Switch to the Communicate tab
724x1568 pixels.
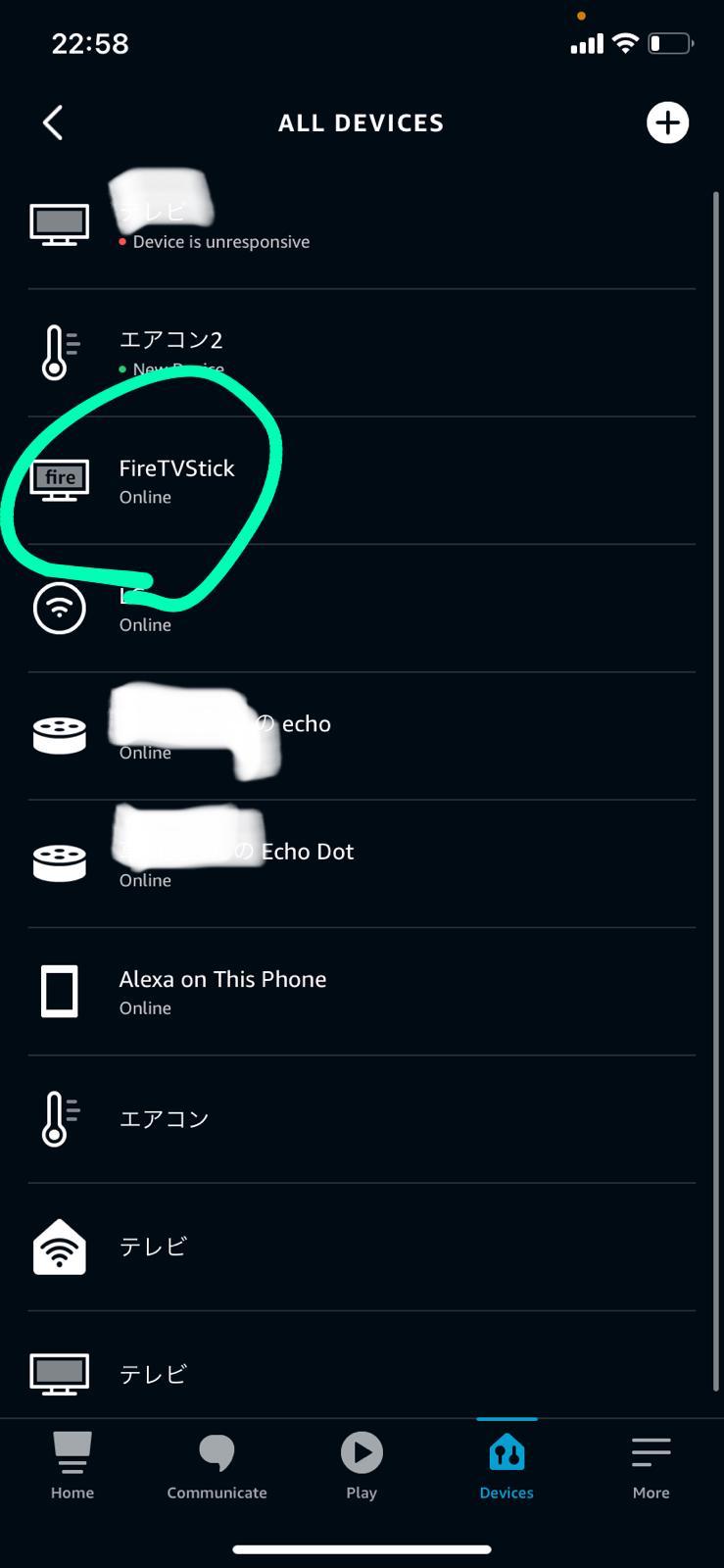[217, 1466]
